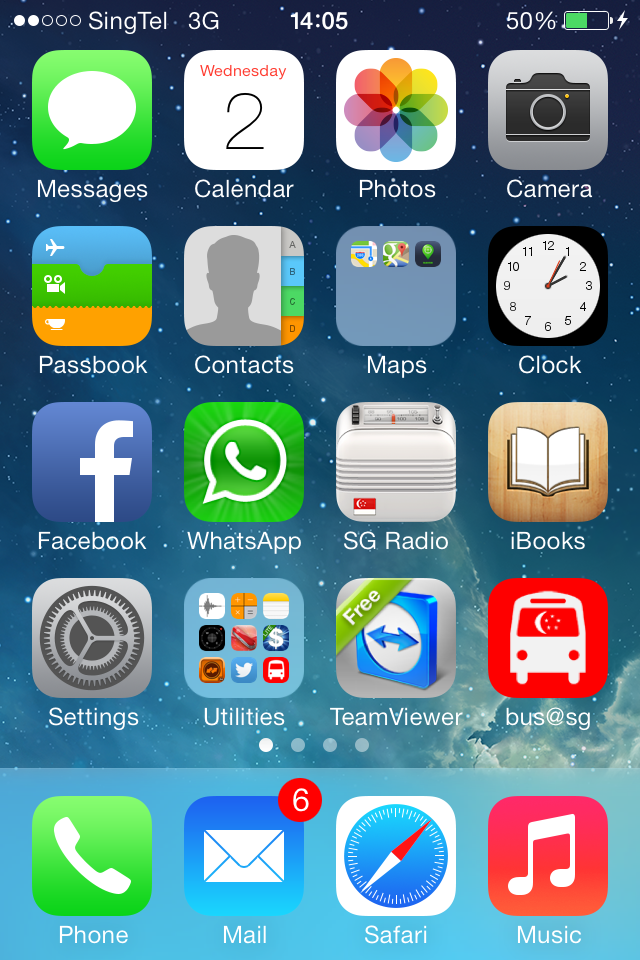Viewport: 640px width, 960px height.
Task: Launch the Safari browser
Action: coord(396,856)
